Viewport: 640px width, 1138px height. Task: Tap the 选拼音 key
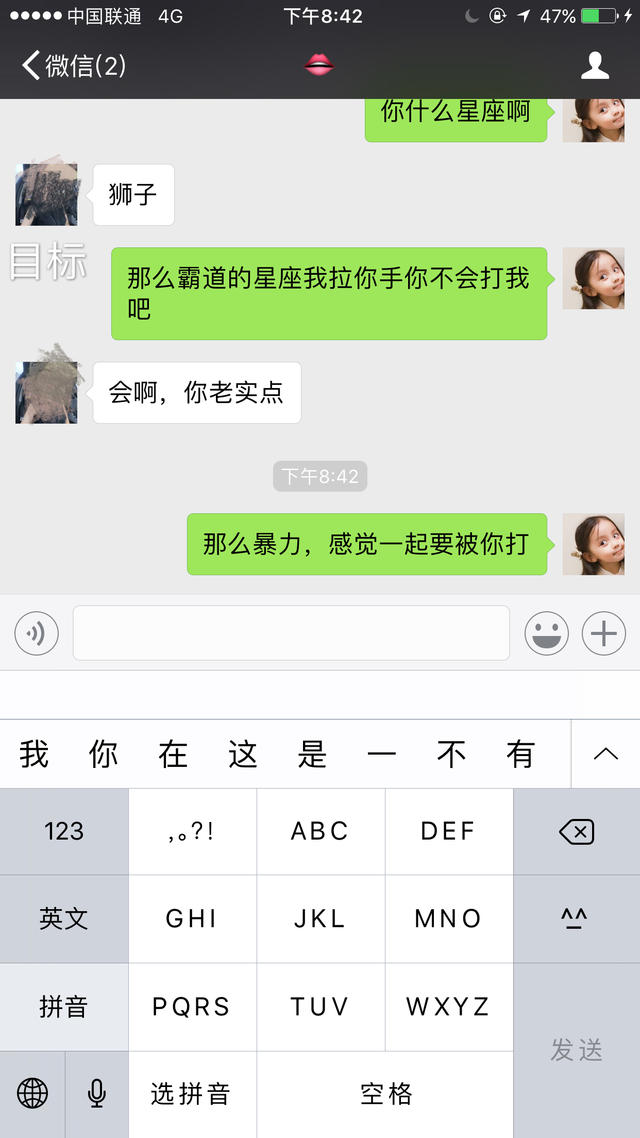tap(192, 1094)
